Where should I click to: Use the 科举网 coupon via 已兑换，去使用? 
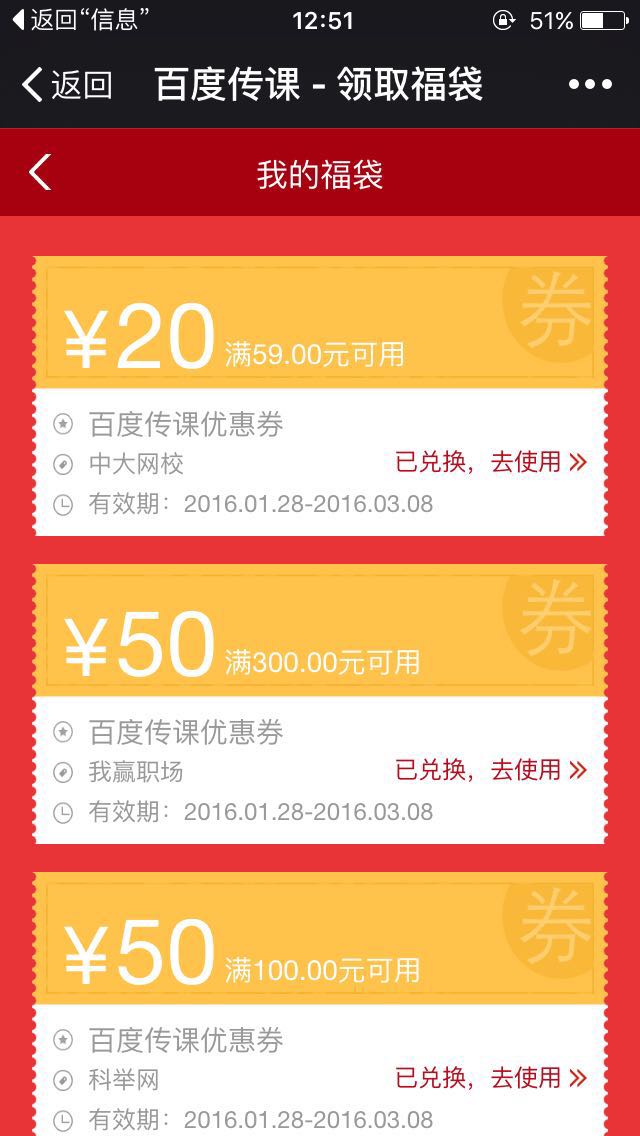tap(491, 1078)
